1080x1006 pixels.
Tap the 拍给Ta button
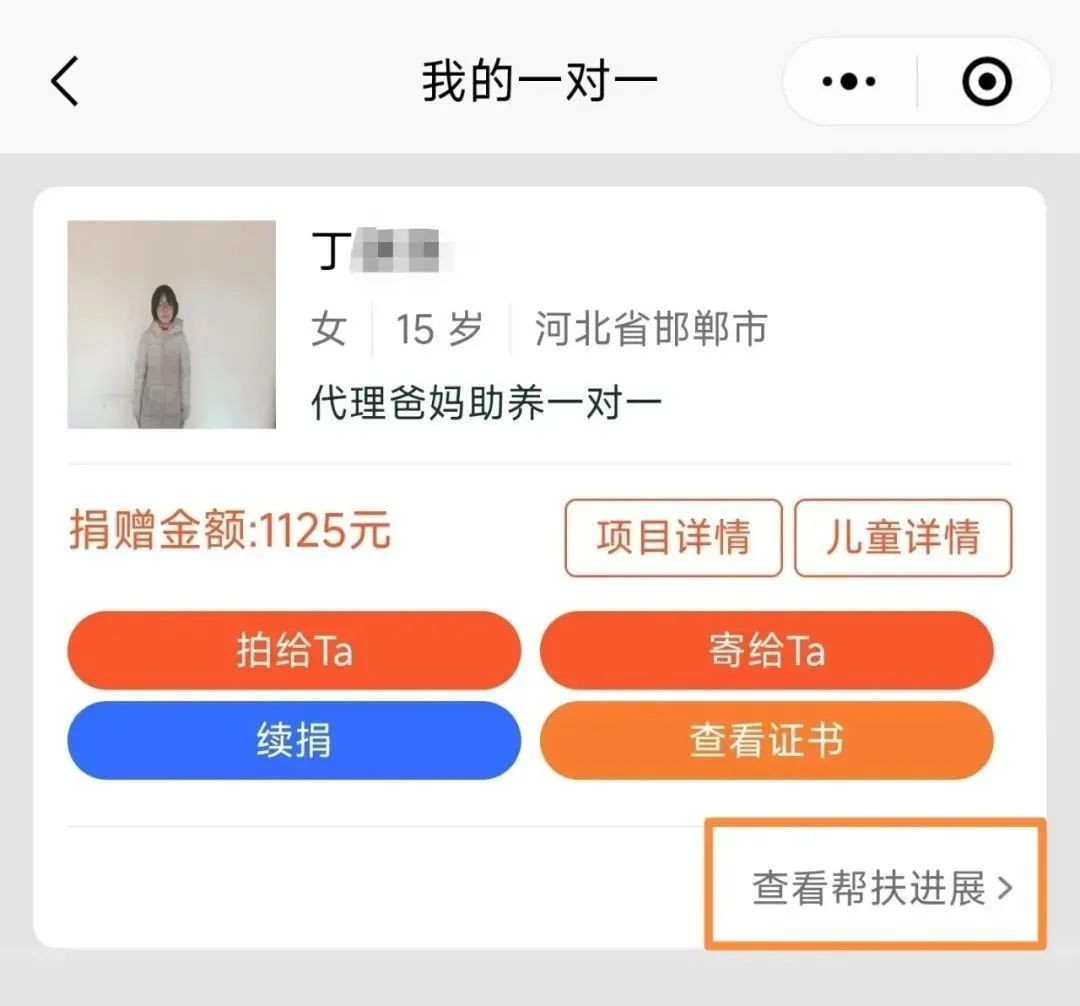coord(294,651)
